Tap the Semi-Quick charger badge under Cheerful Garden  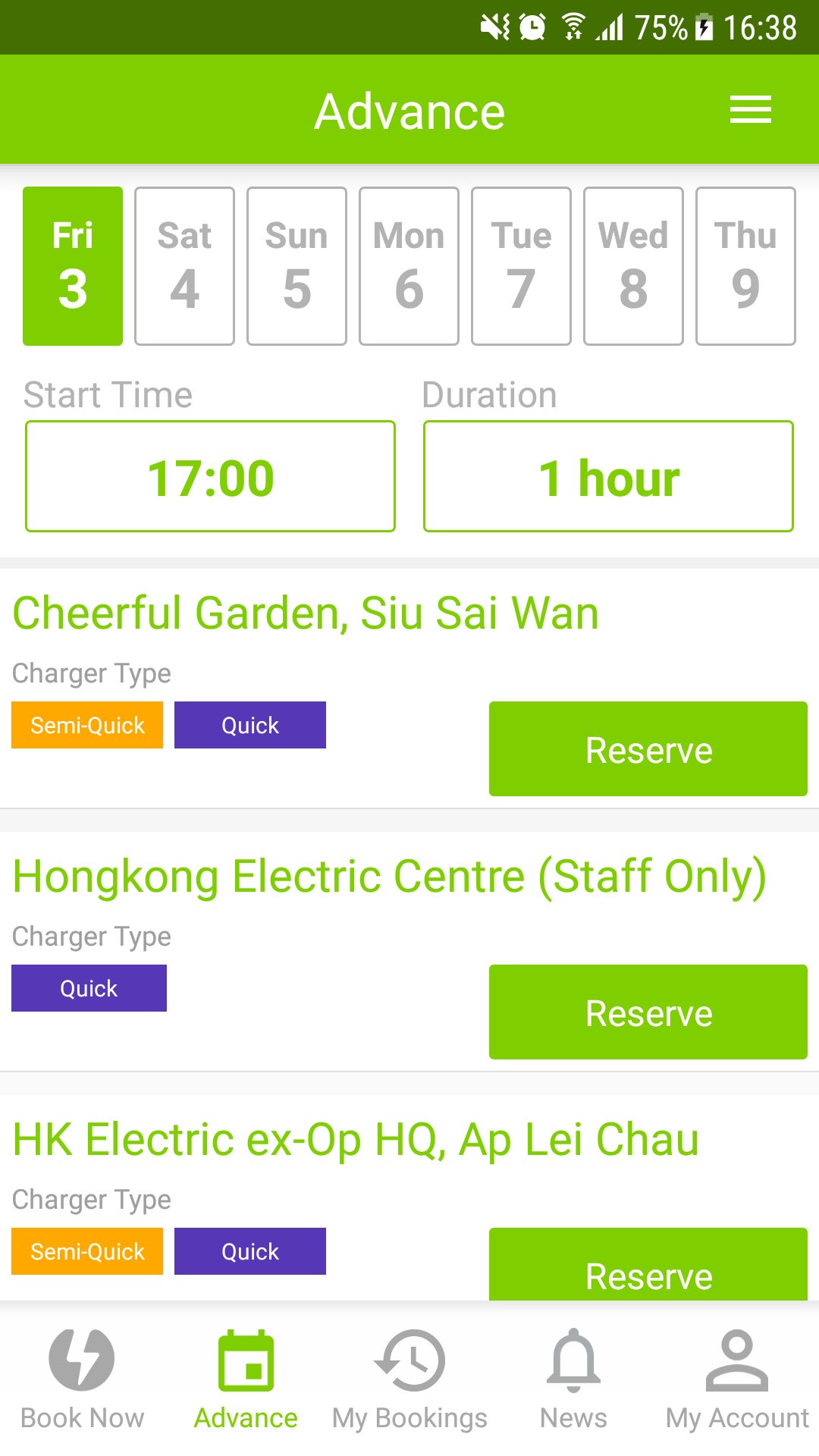click(x=86, y=725)
